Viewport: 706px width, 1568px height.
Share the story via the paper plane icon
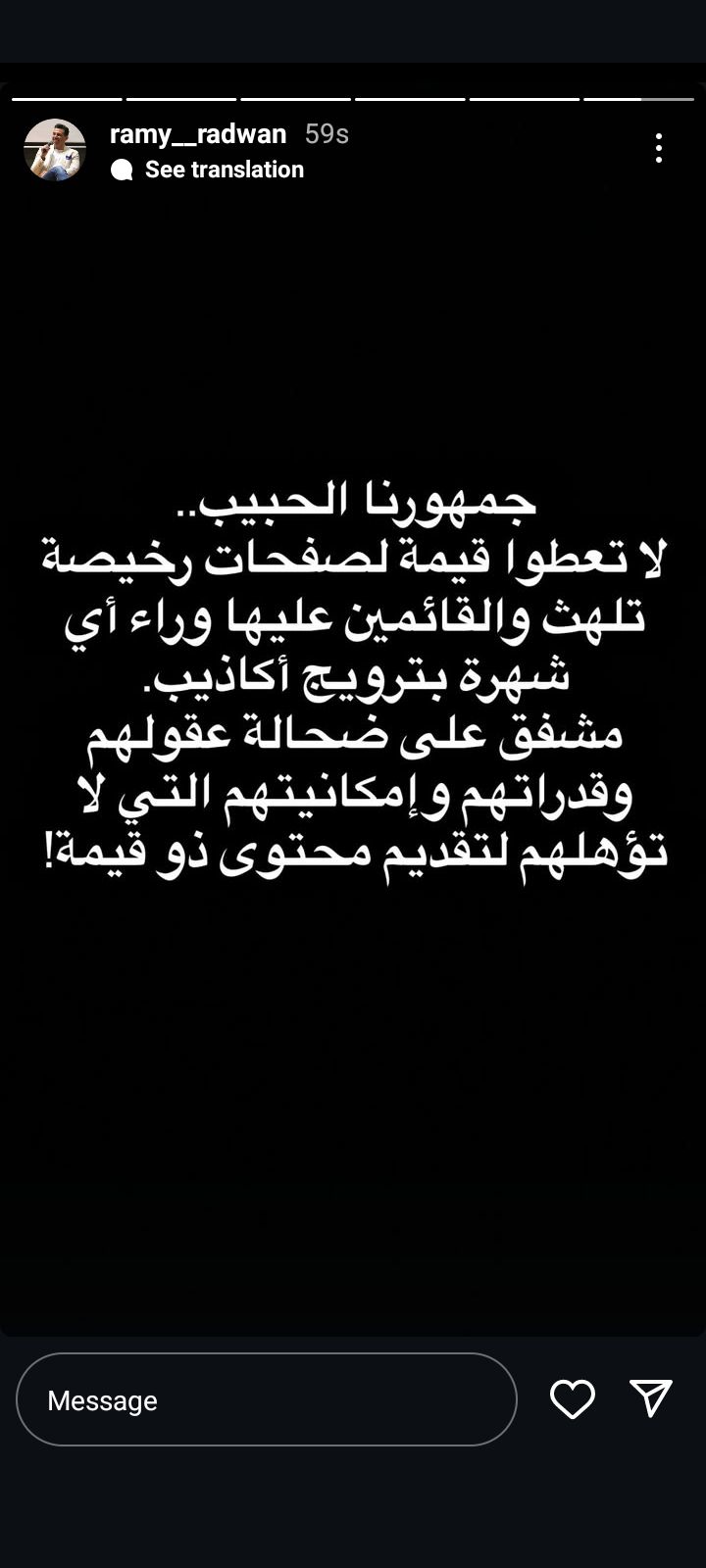[650, 1399]
